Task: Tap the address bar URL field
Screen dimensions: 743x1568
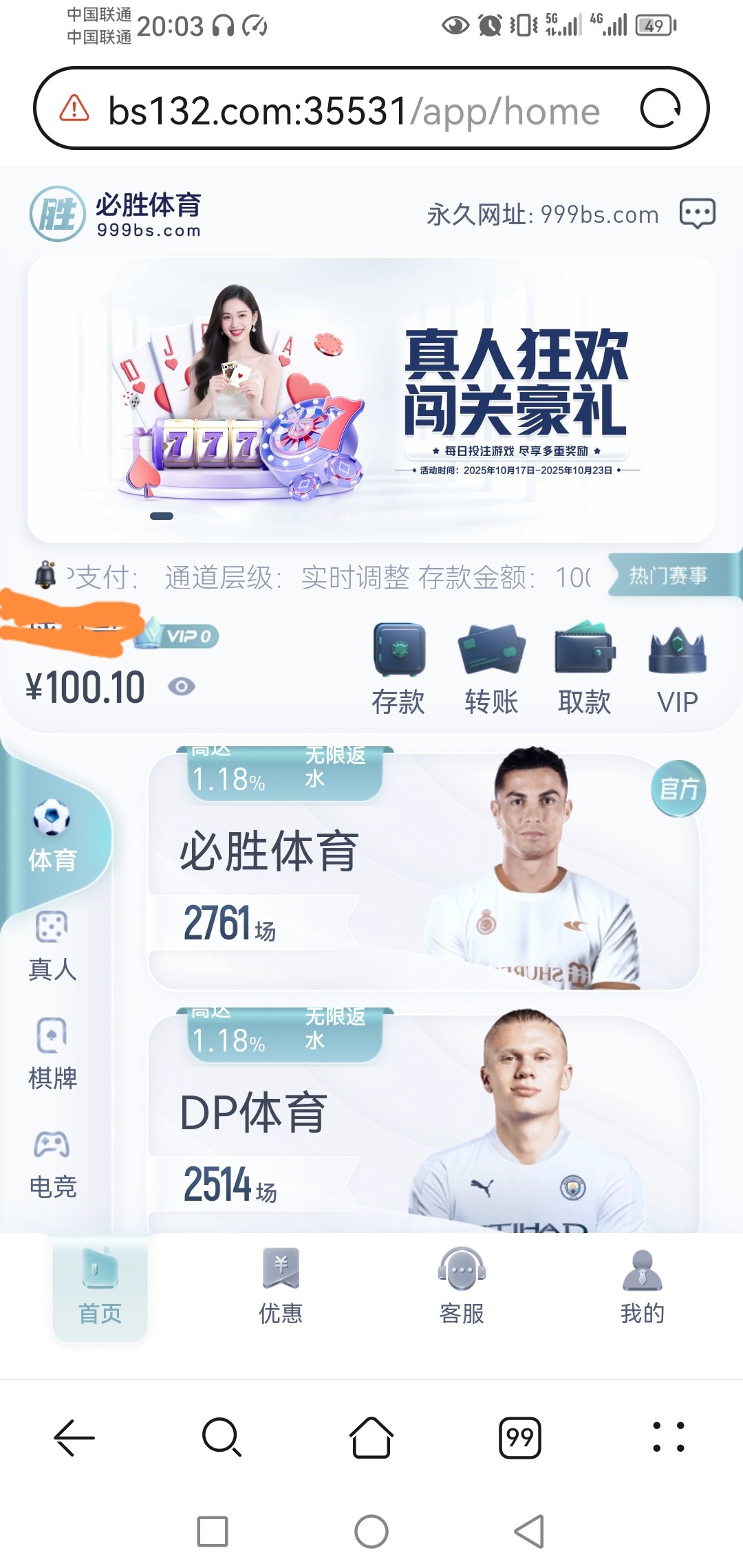Action: (354, 110)
